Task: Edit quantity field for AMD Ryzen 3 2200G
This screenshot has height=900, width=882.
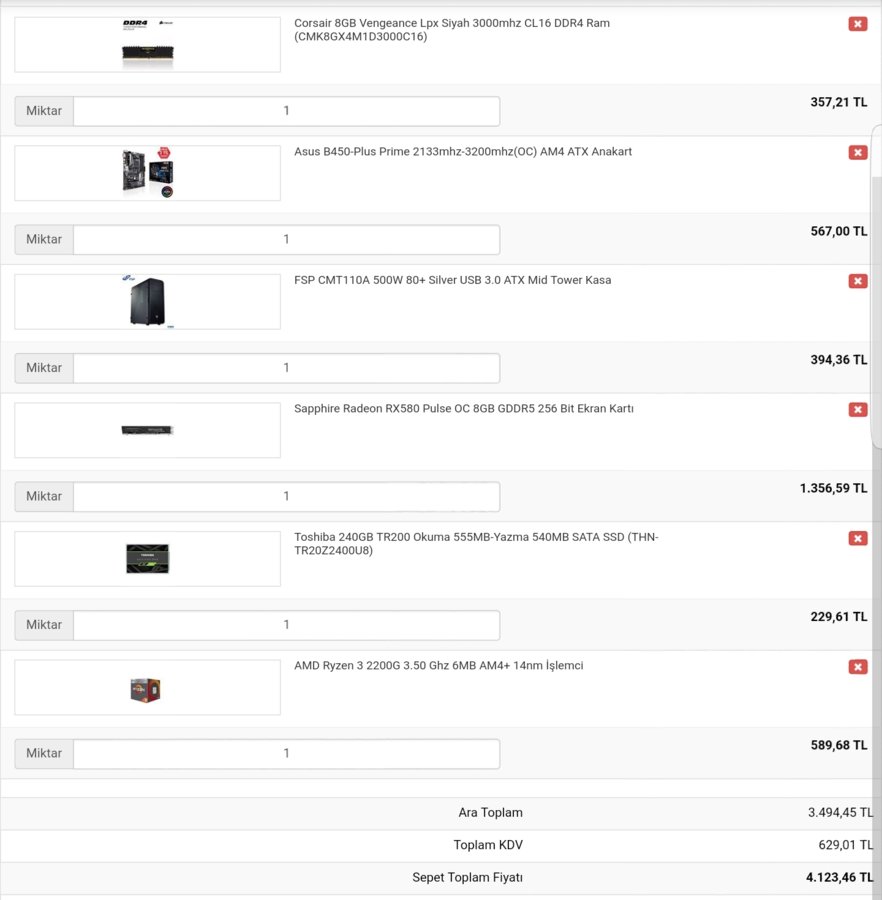Action: click(x=286, y=754)
